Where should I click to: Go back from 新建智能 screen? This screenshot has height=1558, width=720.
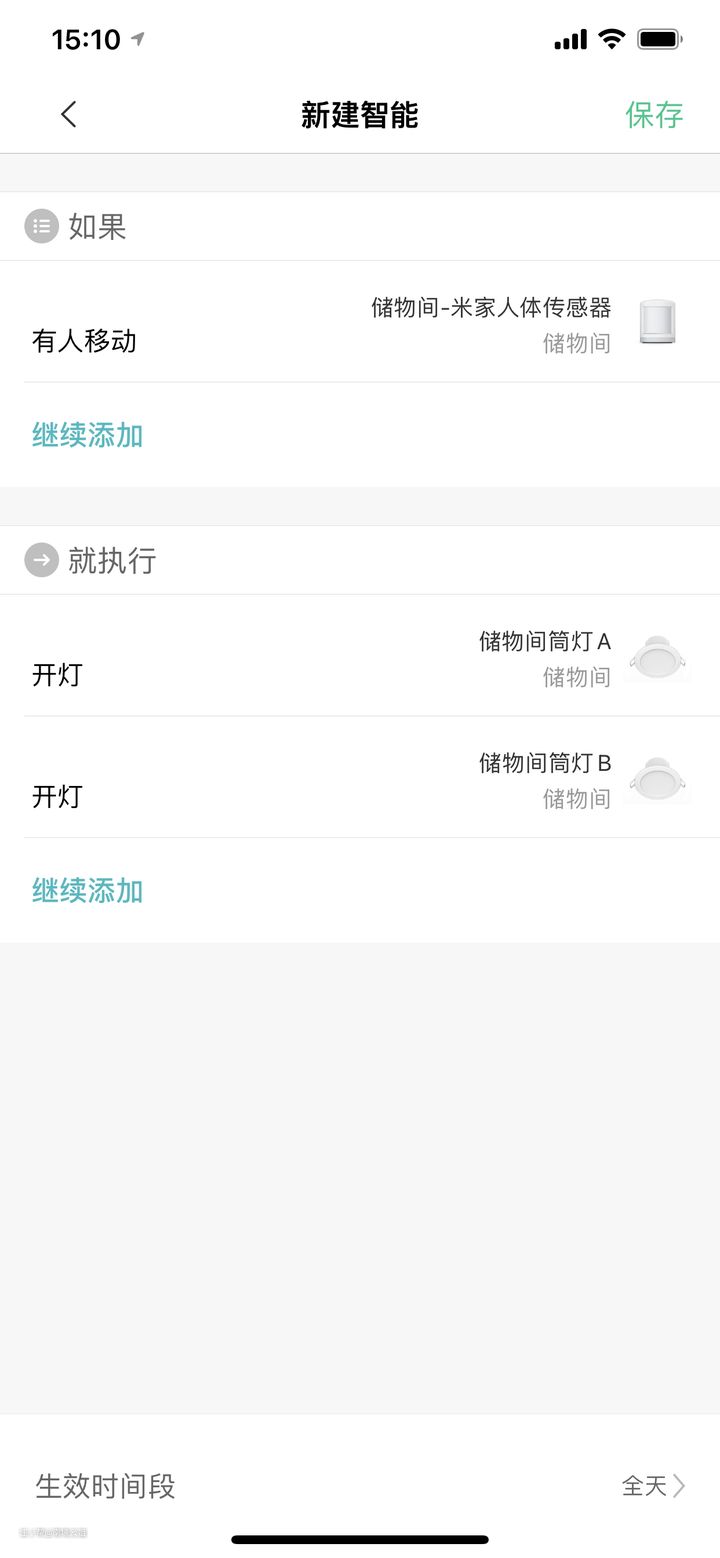coord(68,115)
